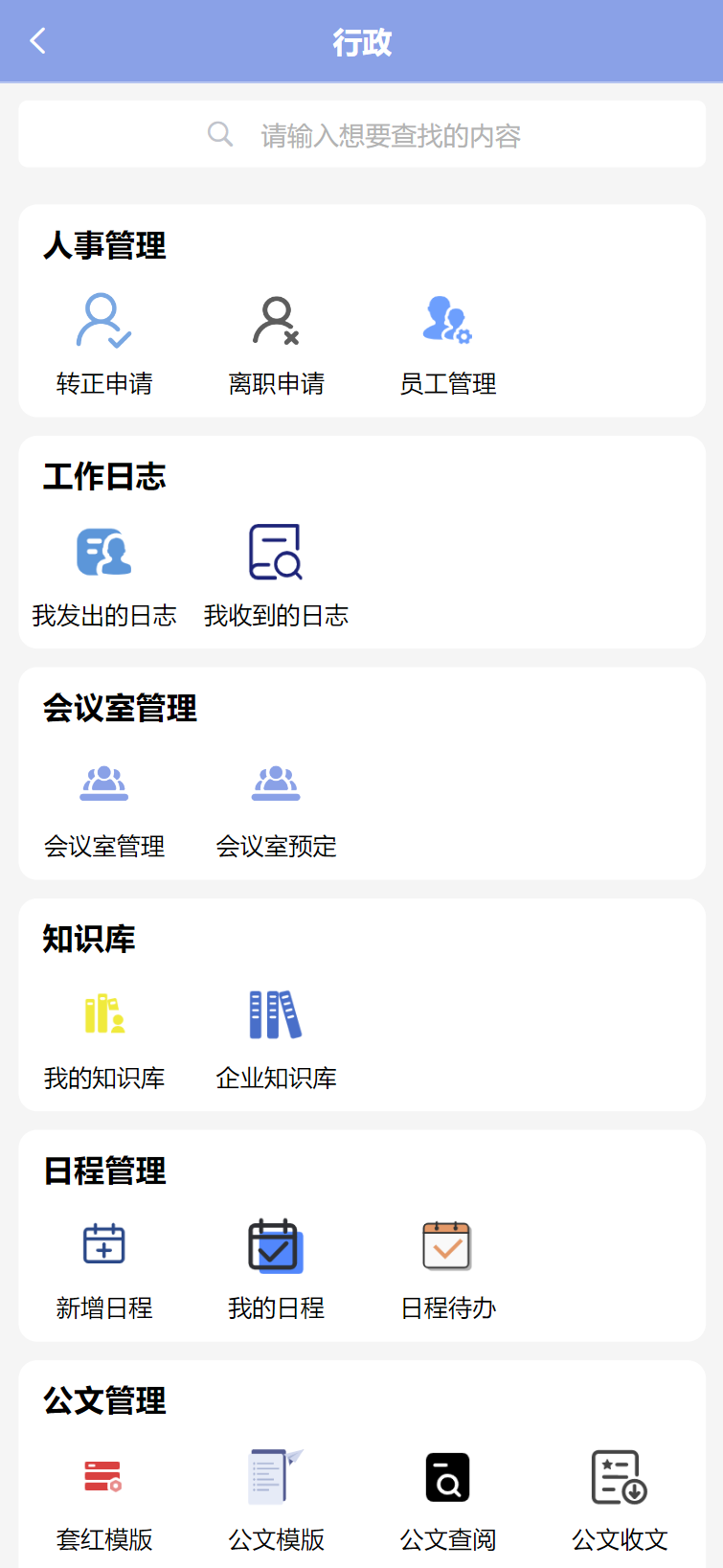Open 公文收文
723x1568 pixels.
(620, 1501)
